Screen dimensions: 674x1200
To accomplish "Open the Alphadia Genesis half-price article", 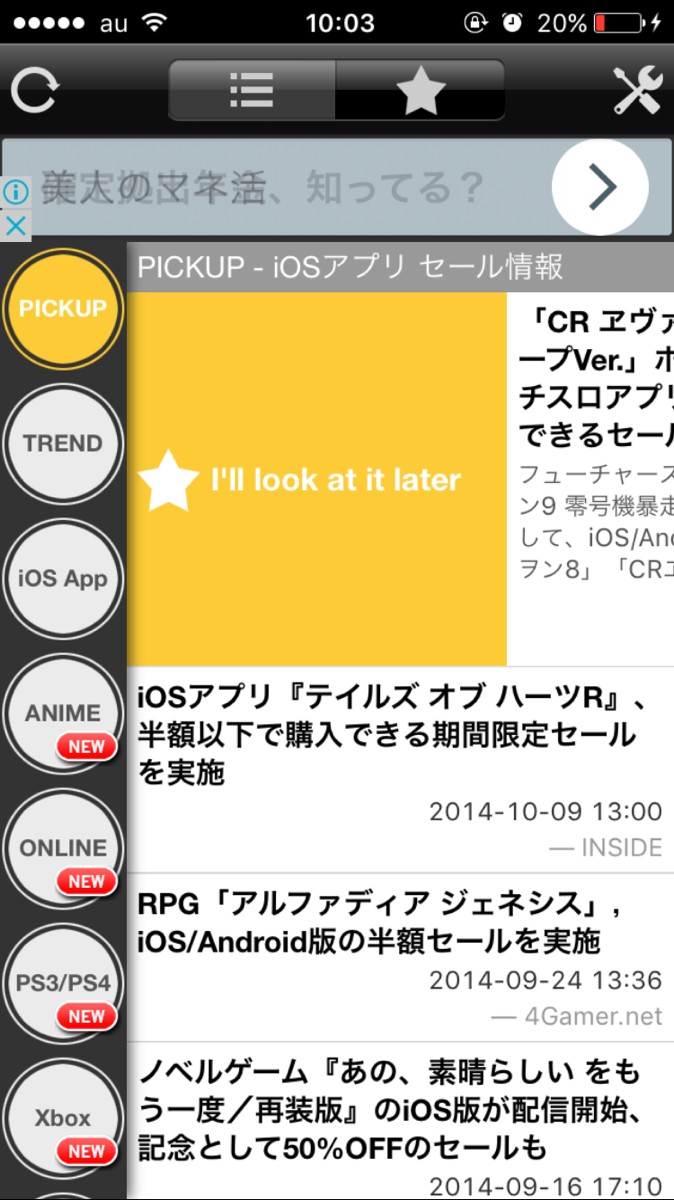I will [x=398, y=922].
